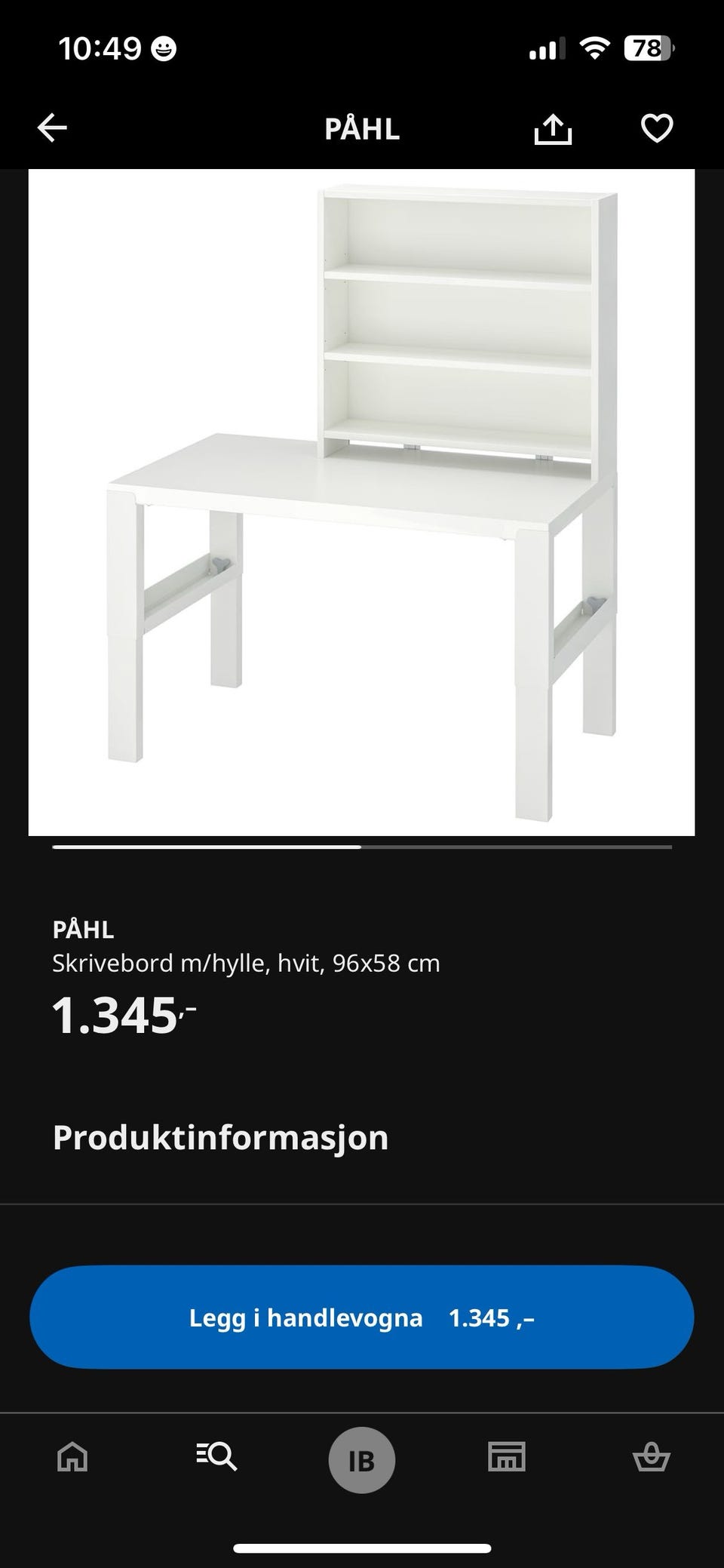Image resolution: width=724 pixels, height=1568 pixels.
Task: Open the desk product photo
Action: [362, 502]
